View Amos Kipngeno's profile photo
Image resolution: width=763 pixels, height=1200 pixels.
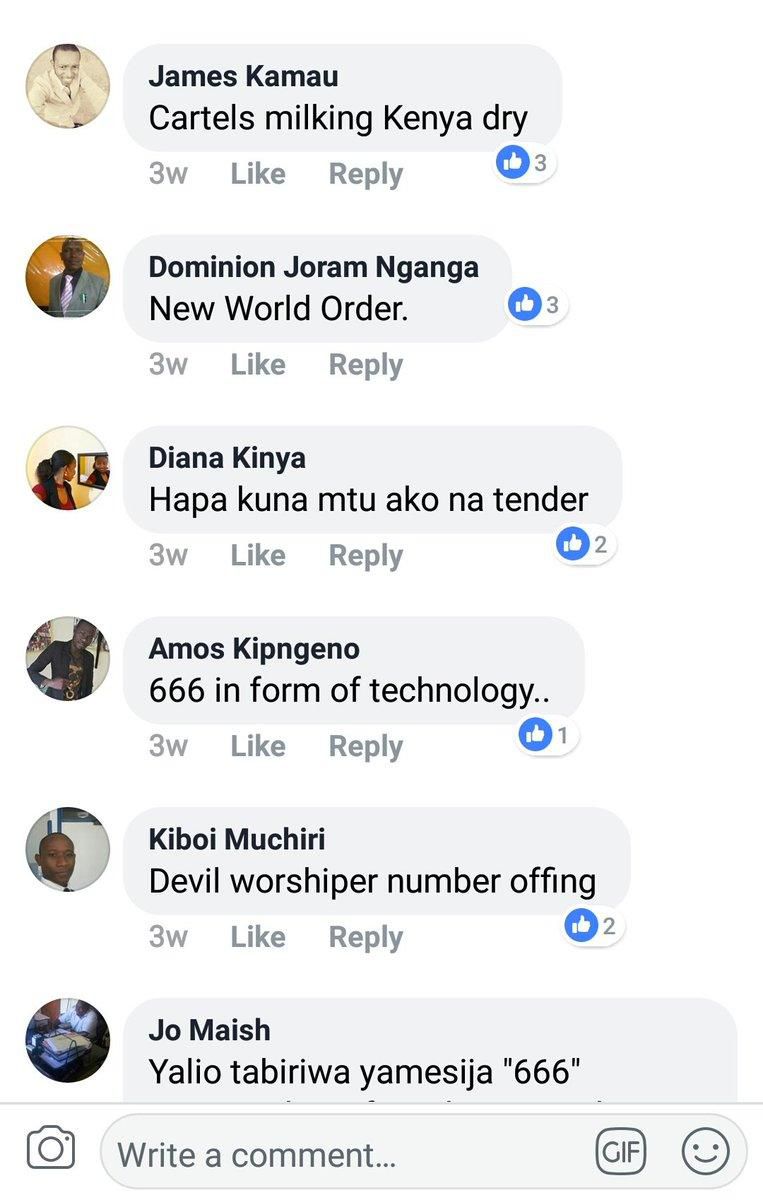(x=67, y=658)
